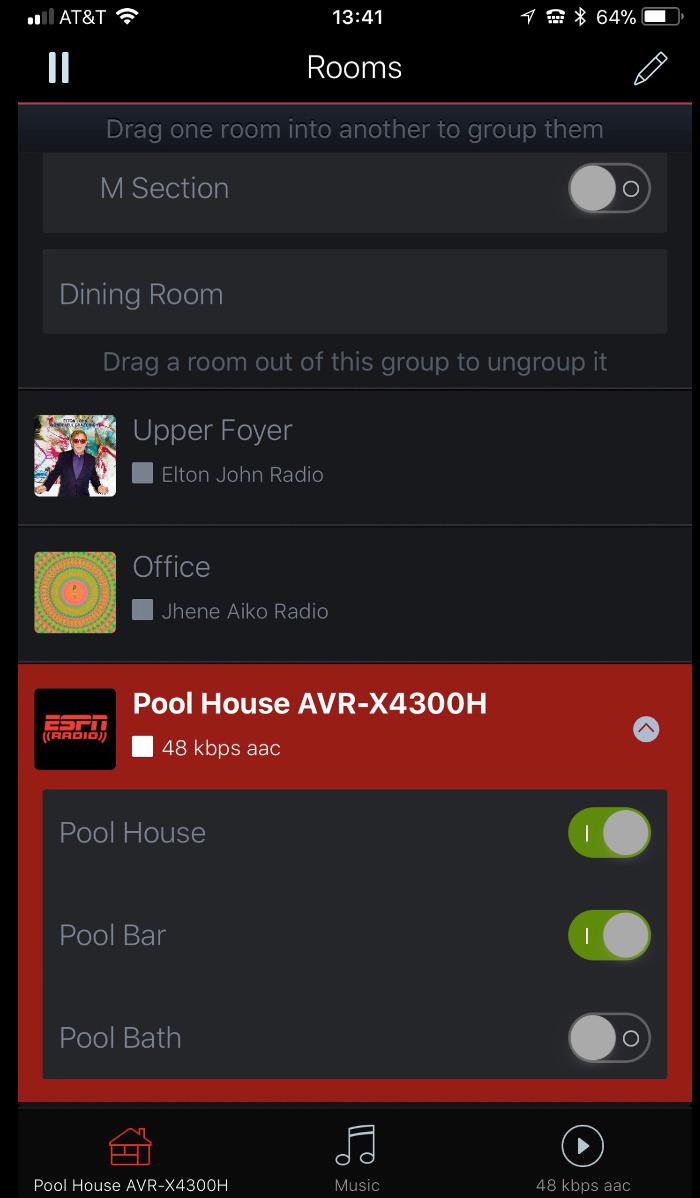Screen dimensions: 700x1198
Task: Open the pencil edit icon
Action: (x=650, y=69)
